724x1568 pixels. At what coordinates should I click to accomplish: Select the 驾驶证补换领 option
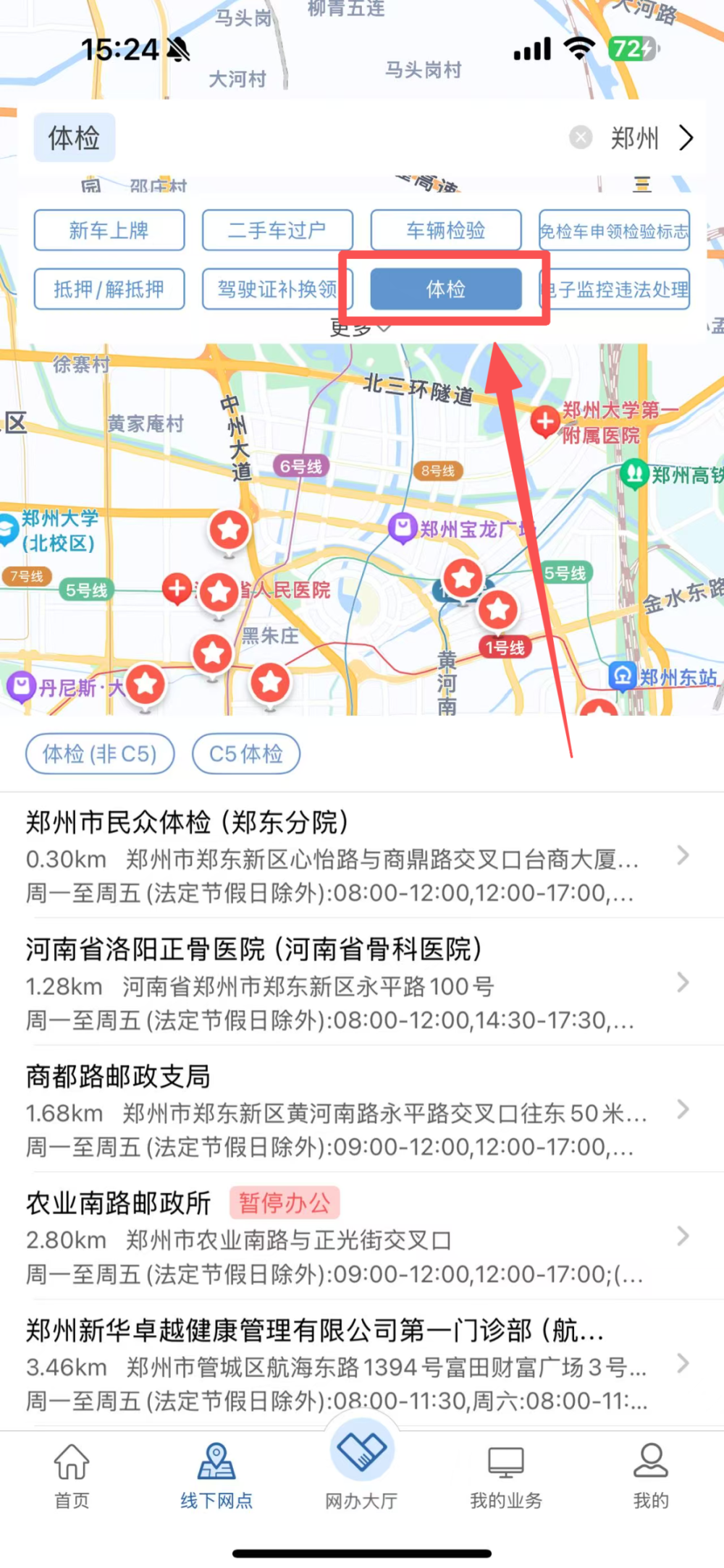point(277,289)
